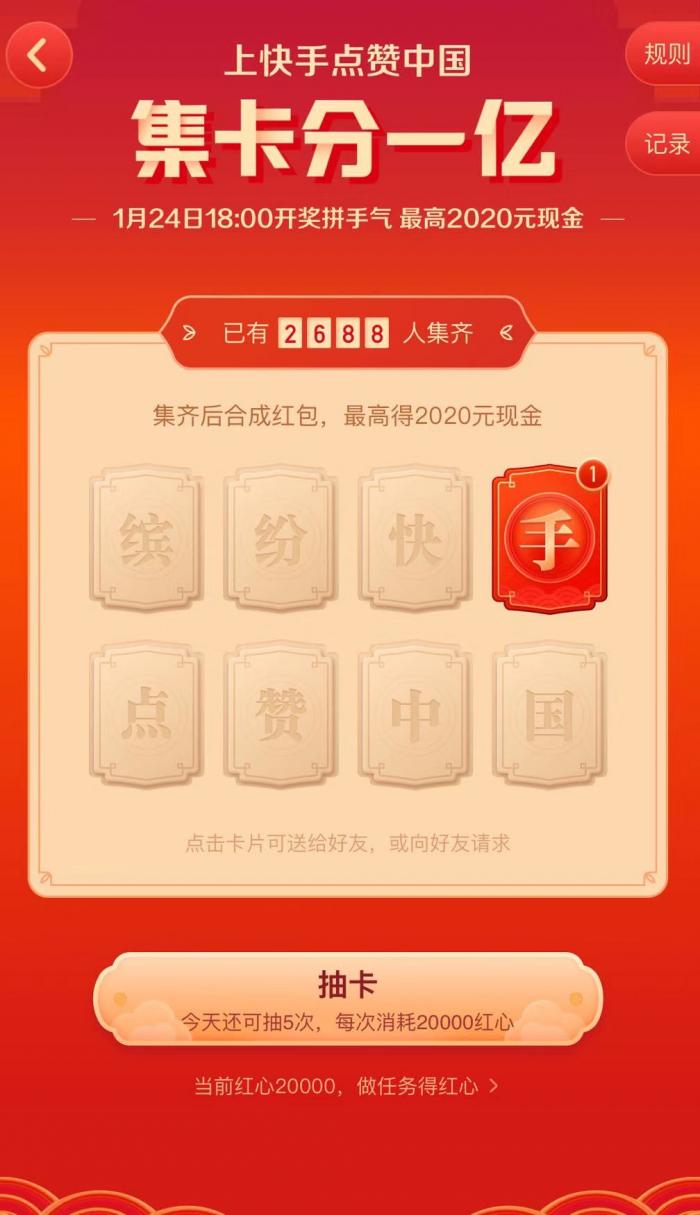Select the 点 card
The image size is (700, 1215).
pos(146,714)
